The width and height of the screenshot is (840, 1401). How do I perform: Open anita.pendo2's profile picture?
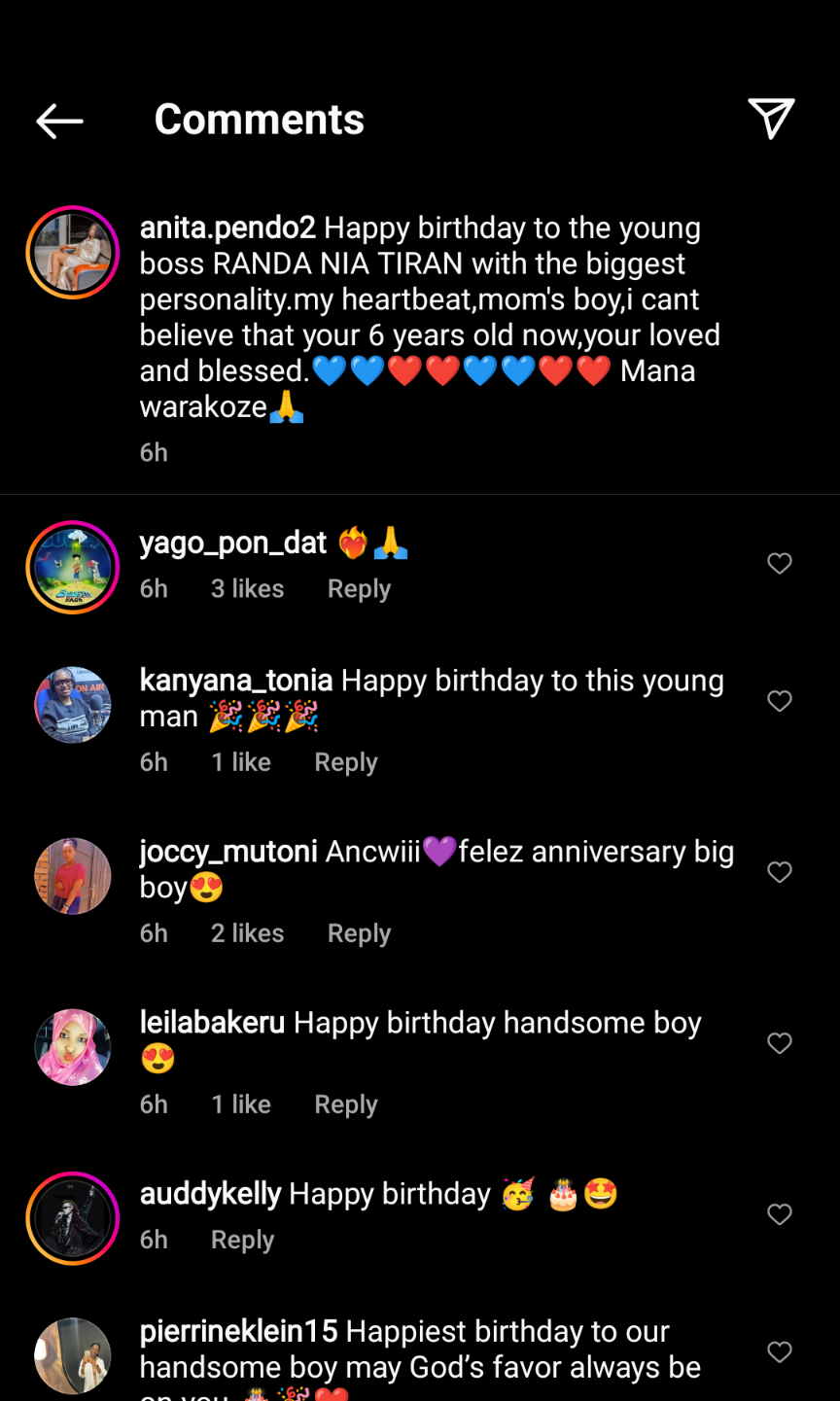pyautogui.click(x=73, y=253)
